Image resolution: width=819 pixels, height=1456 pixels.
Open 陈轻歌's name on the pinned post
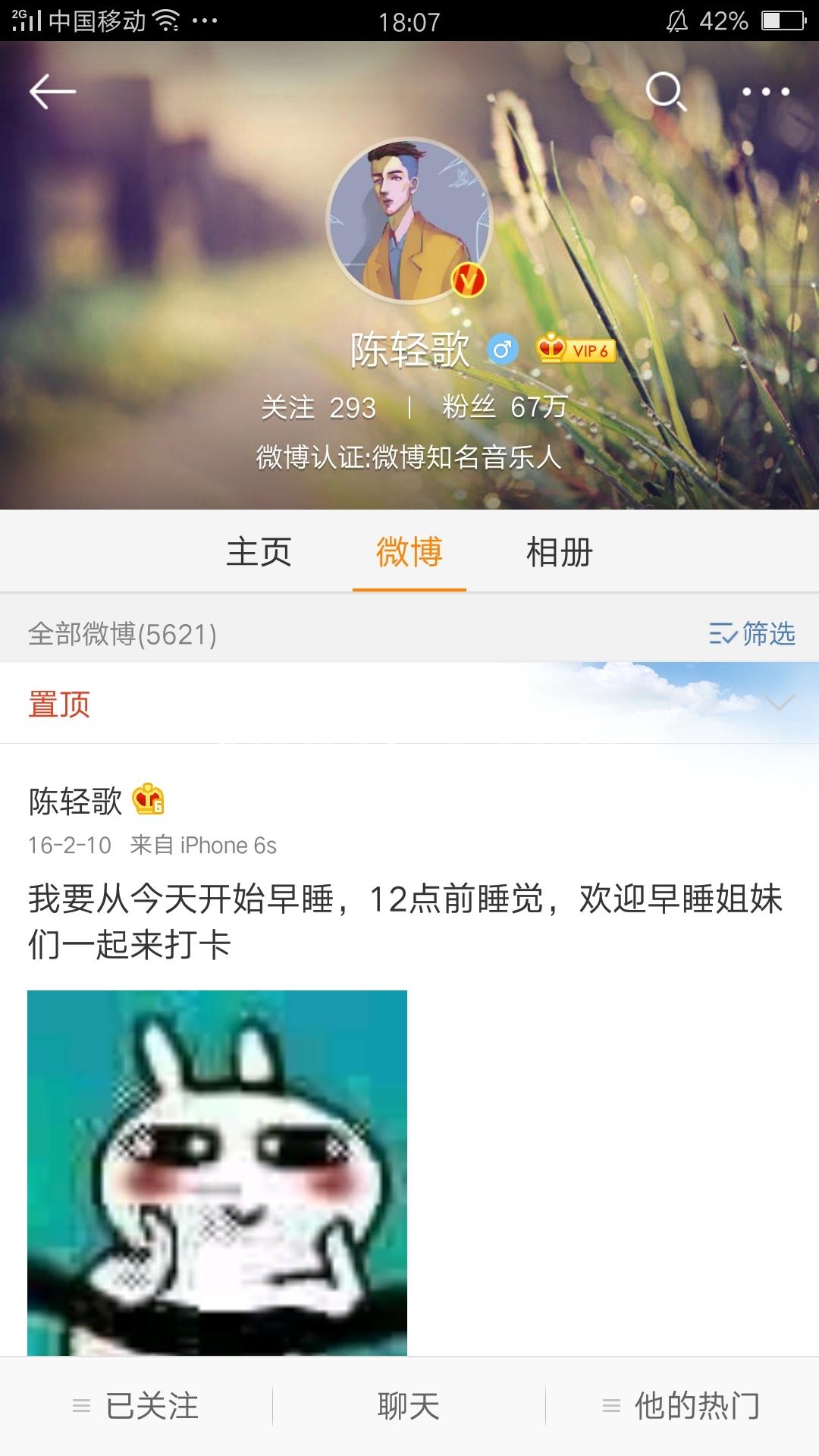75,801
